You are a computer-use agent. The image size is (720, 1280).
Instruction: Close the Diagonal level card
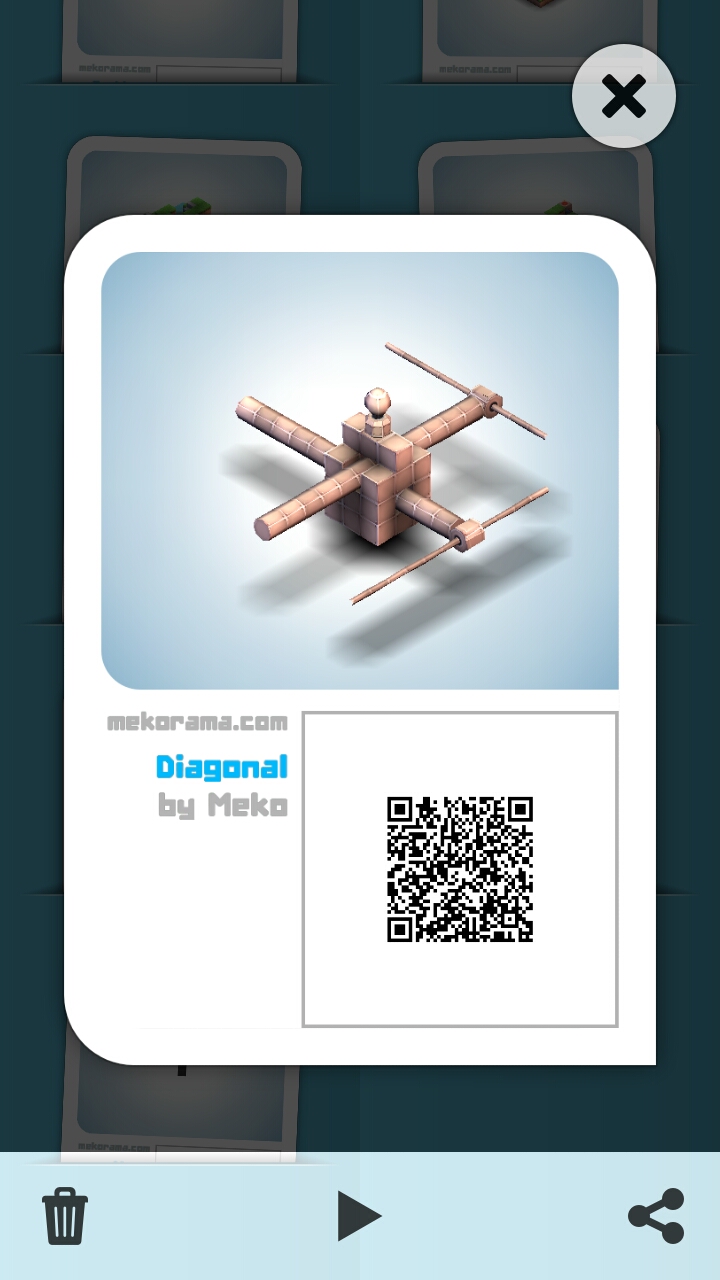point(624,97)
